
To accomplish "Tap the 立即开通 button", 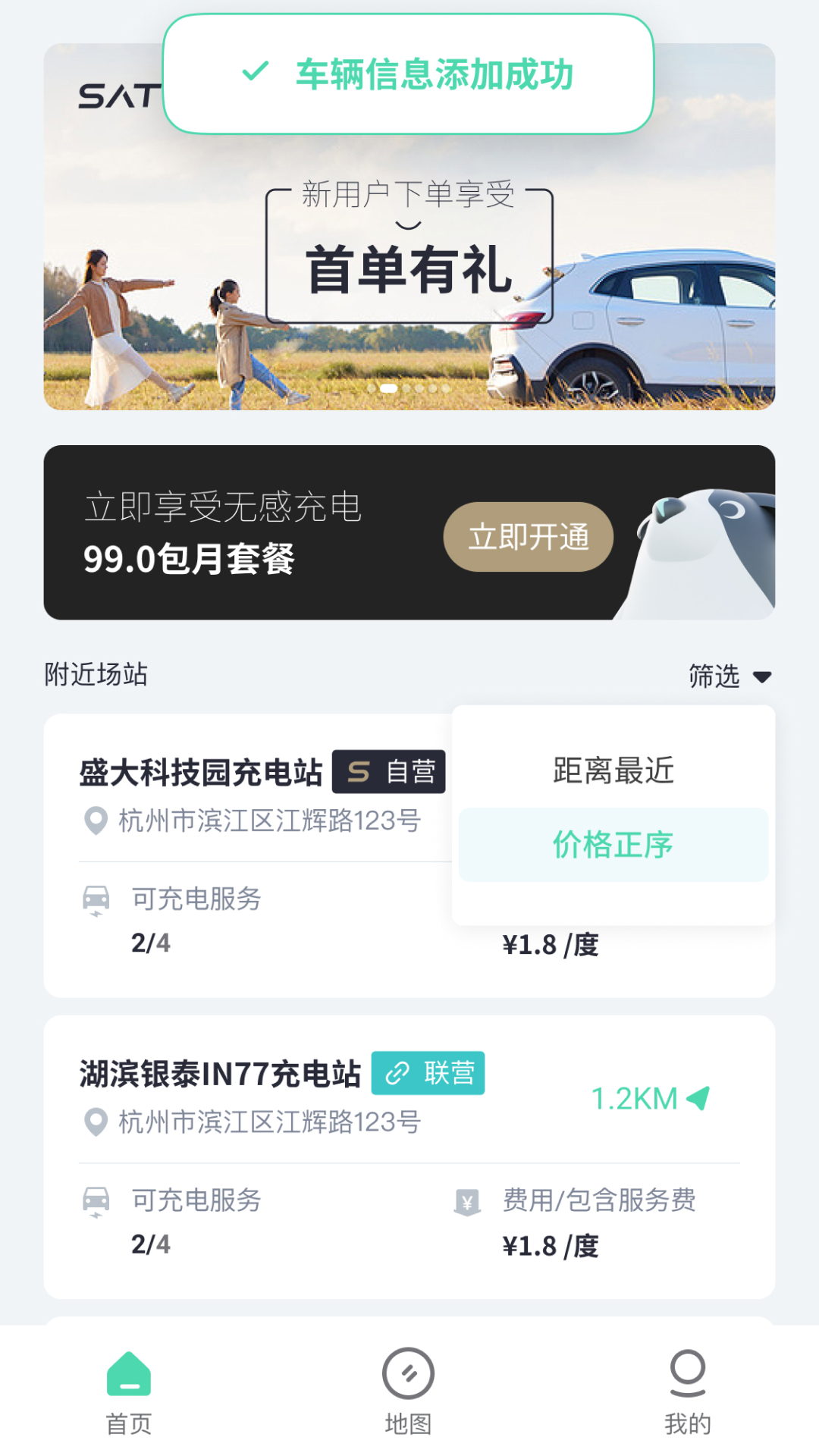I will pyautogui.click(x=528, y=536).
